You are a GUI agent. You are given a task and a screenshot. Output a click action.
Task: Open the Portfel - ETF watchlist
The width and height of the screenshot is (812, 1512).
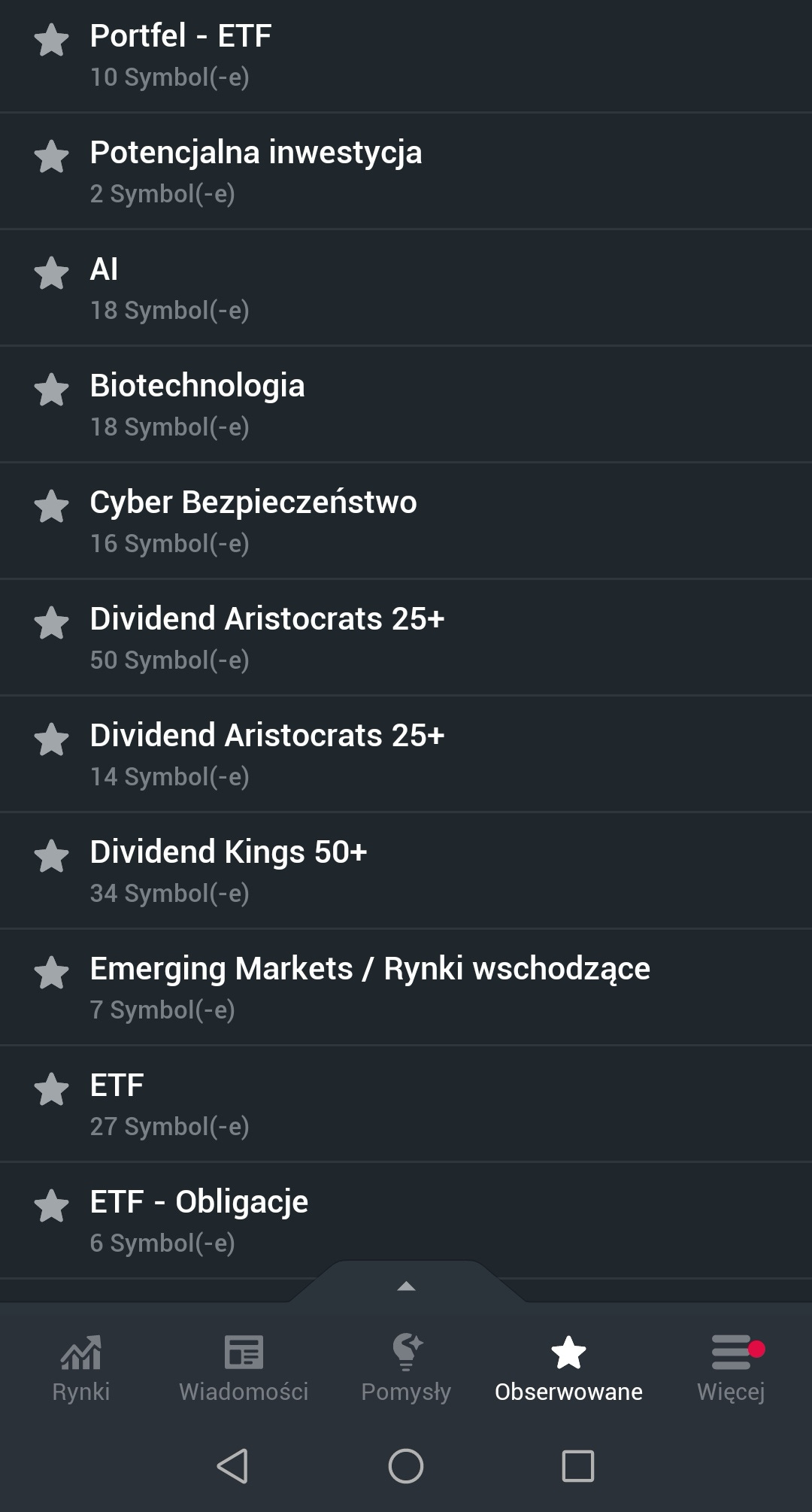click(406, 55)
